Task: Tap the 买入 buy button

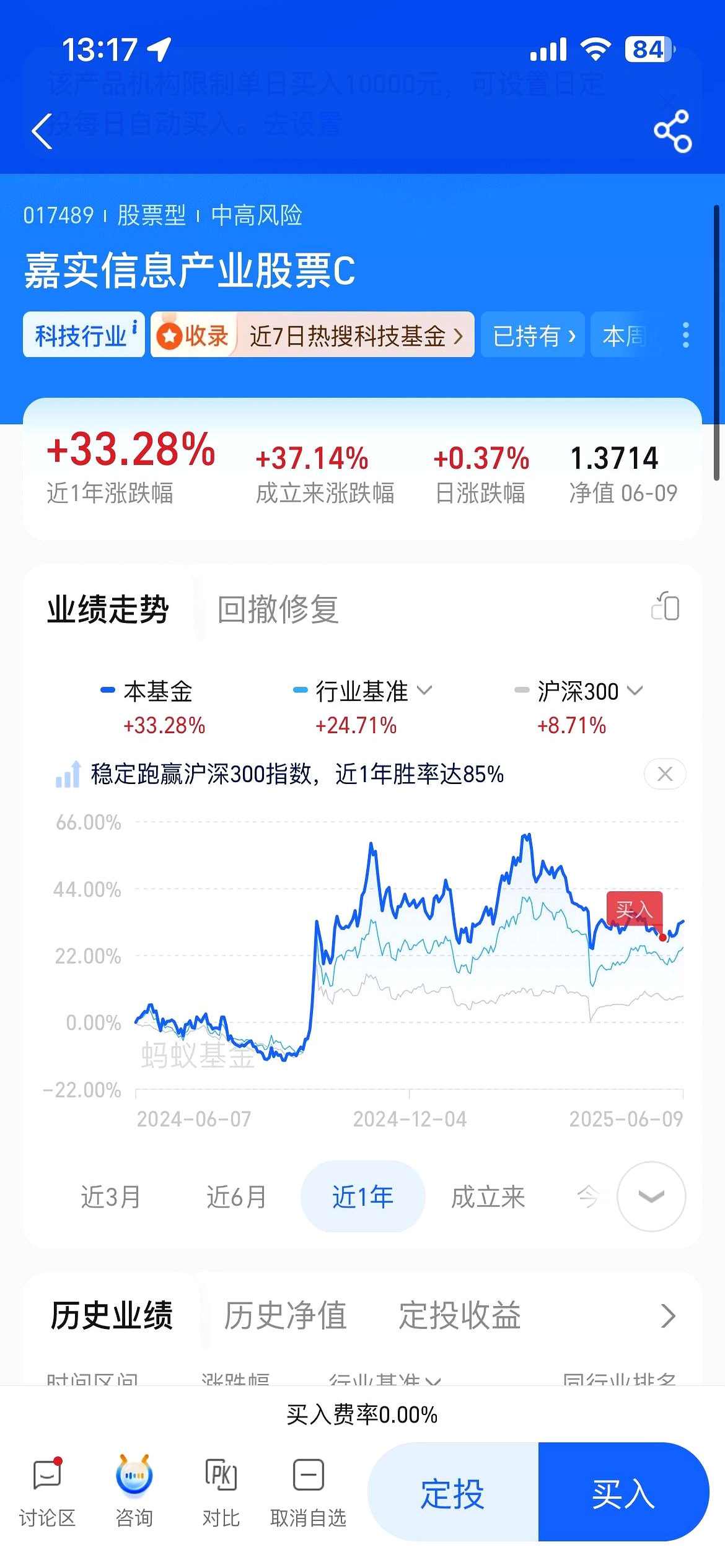Action: pyautogui.click(x=622, y=1493)
